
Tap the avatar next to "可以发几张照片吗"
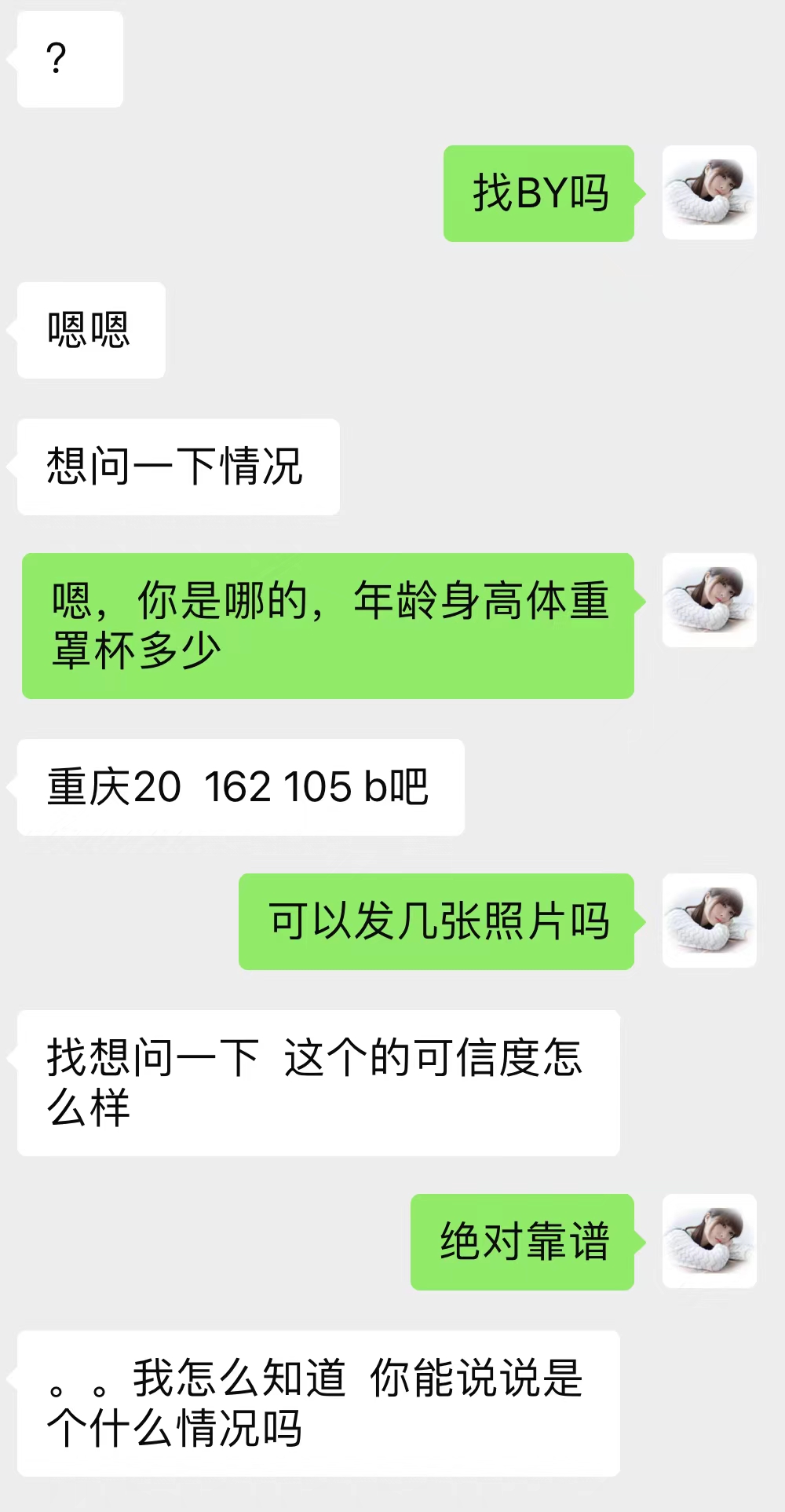pyautogui.click(x=709, y=921)
